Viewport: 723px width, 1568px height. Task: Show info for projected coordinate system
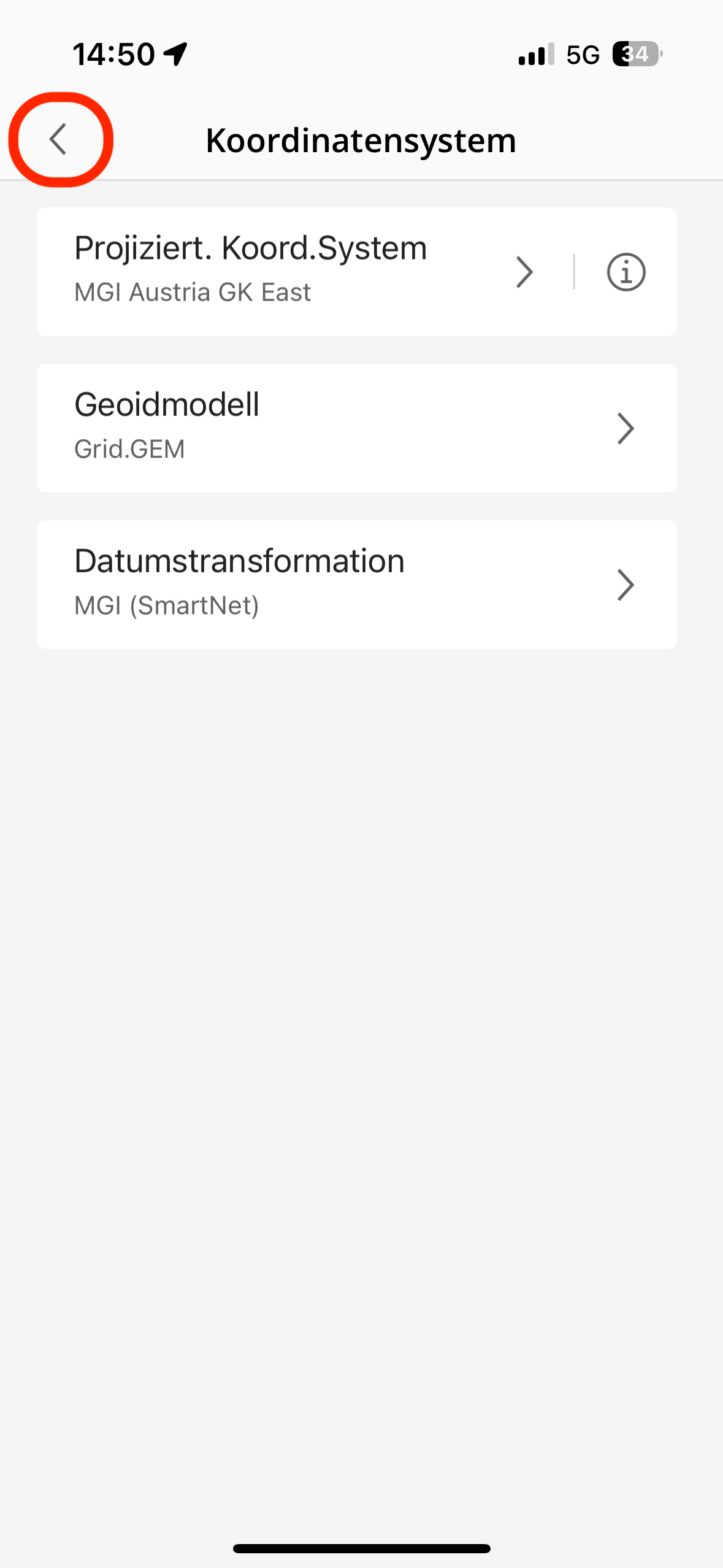pyautogui.click(x=625, y=272)
